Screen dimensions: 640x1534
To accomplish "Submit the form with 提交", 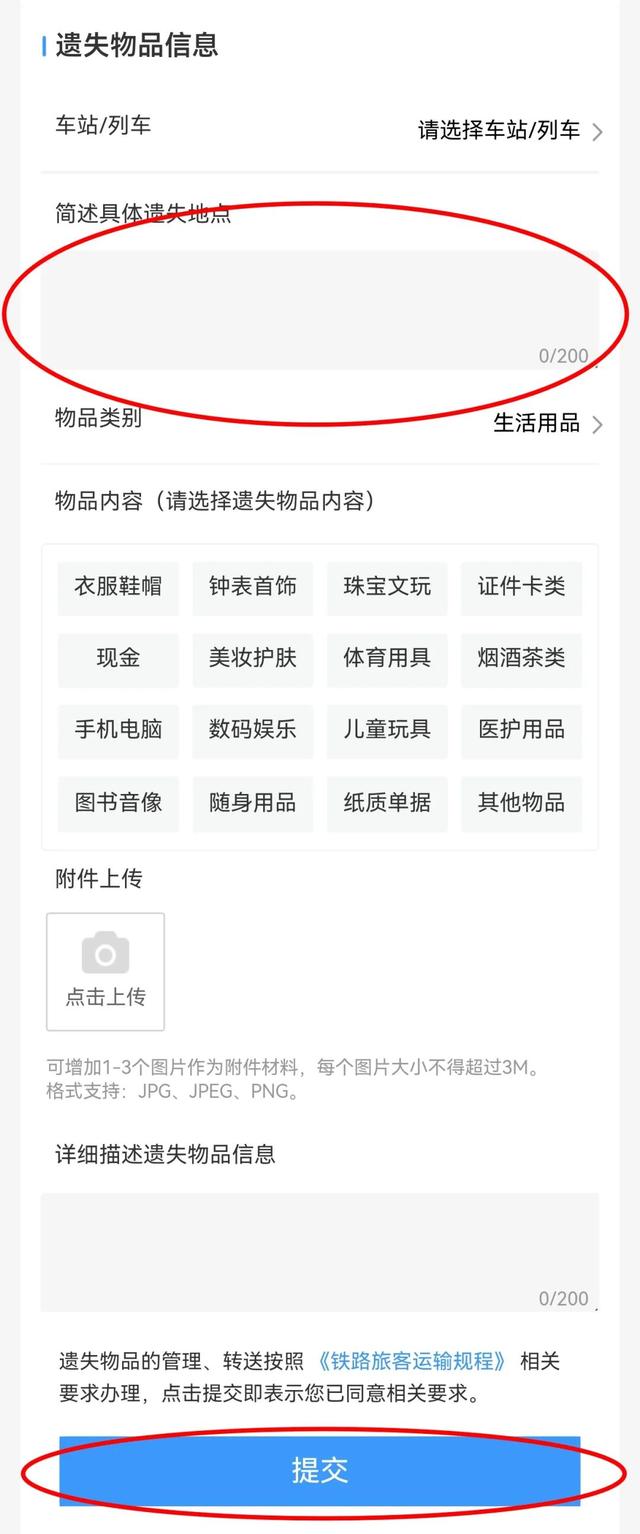I will point(320,1471).
